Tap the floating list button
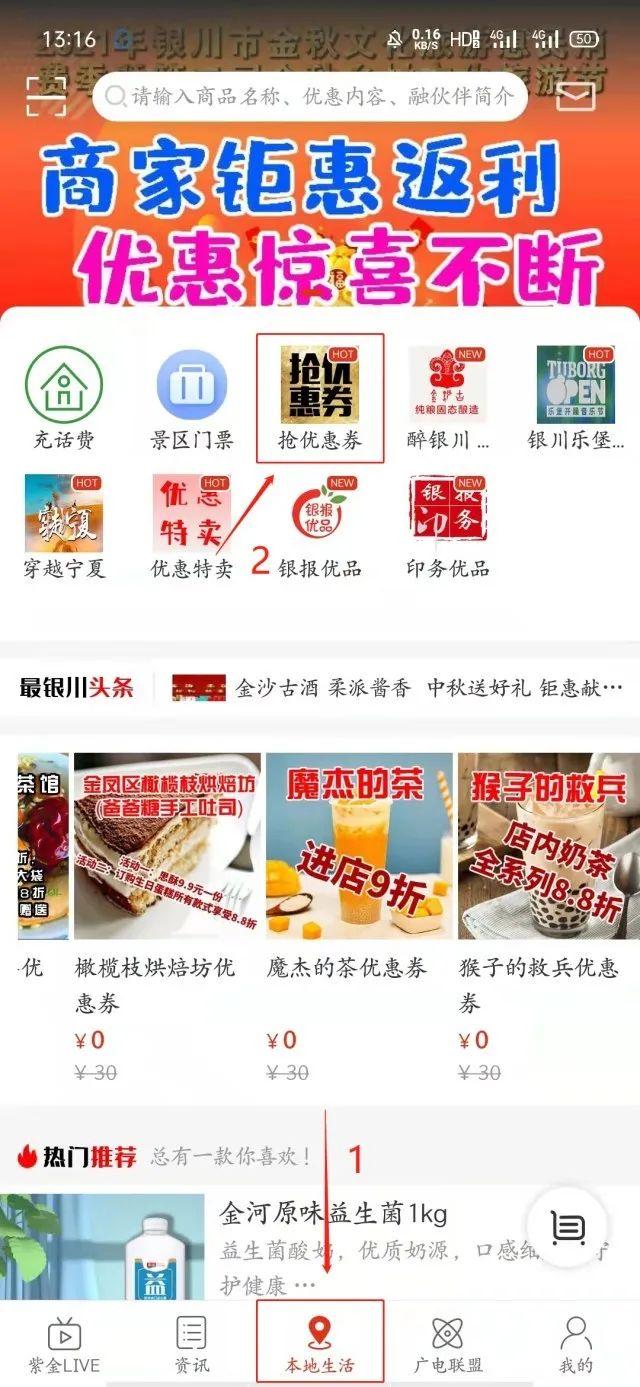 tap(567, 1228)
